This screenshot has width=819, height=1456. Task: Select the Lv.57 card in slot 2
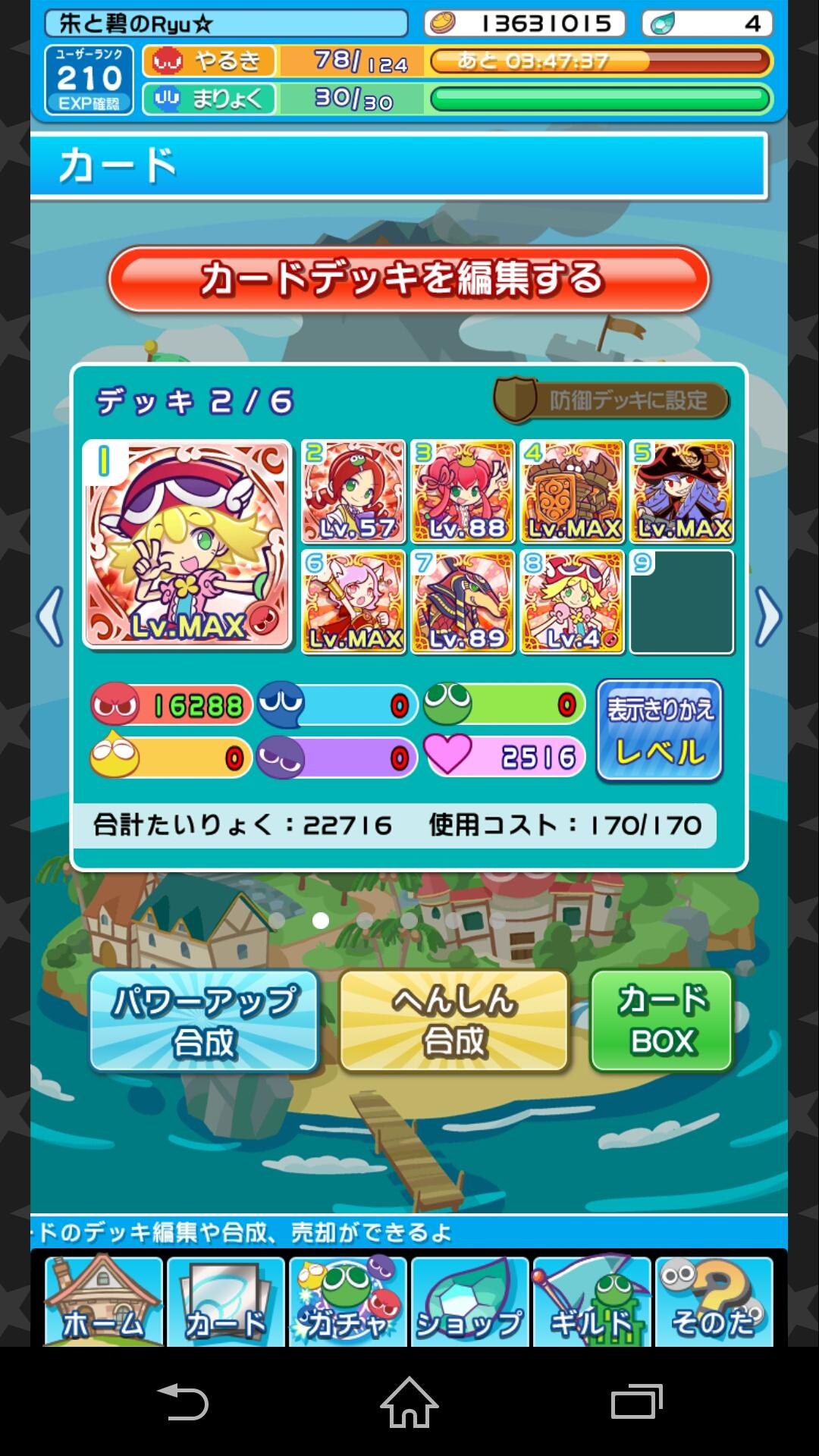click(353, 491)
